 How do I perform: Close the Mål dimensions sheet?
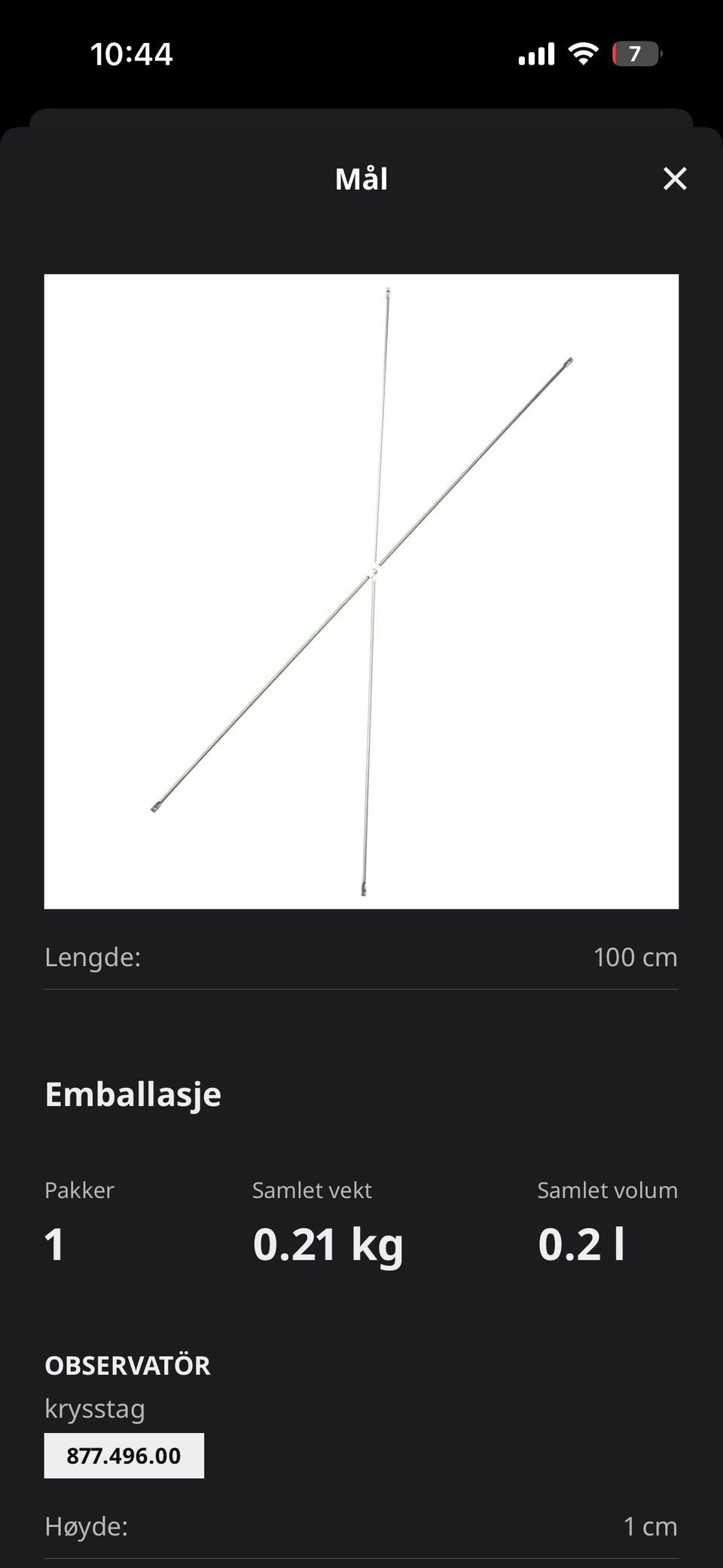pos(675,179)
